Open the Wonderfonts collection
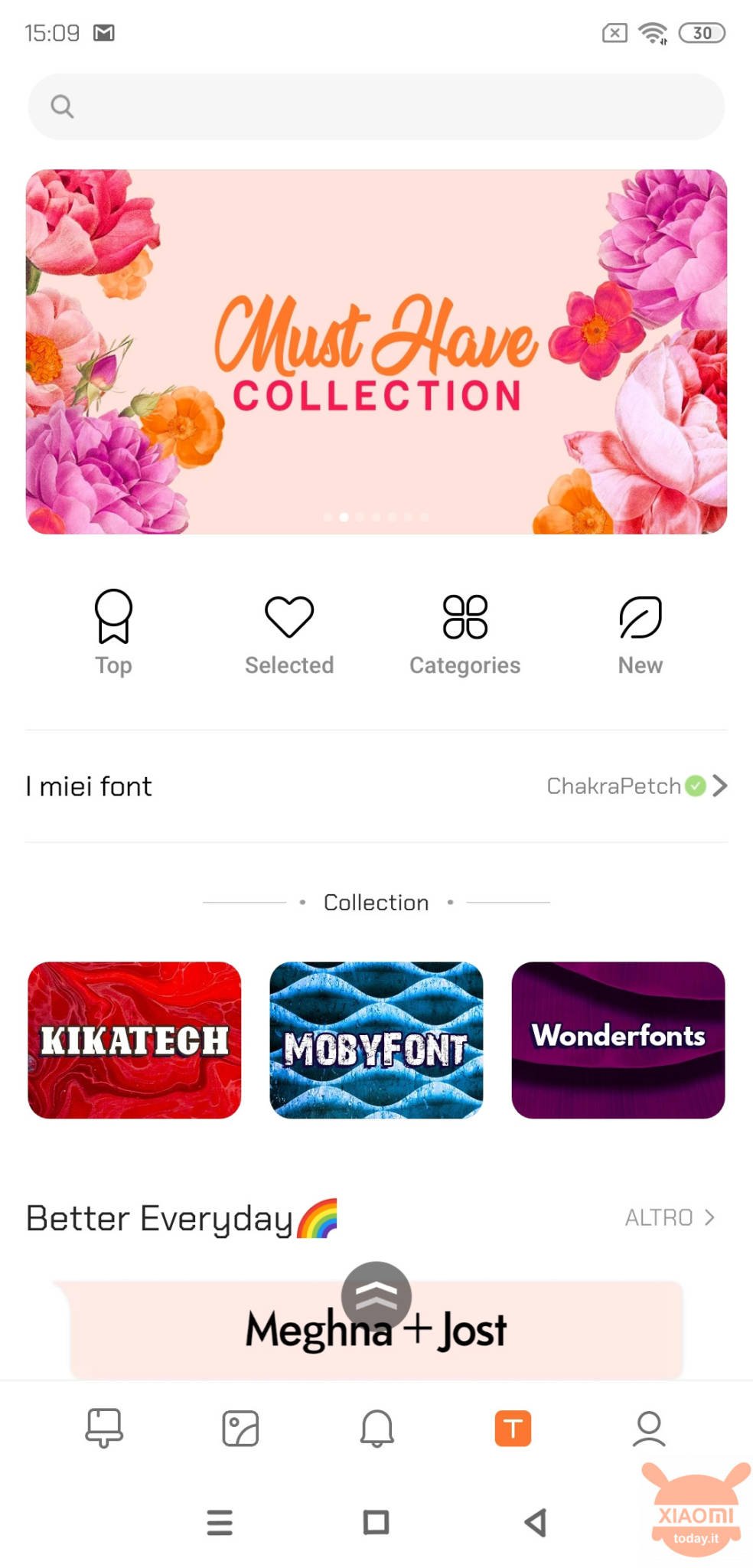The height and width of the screenshot is (1568, 753). click(x=618, y=1040)
